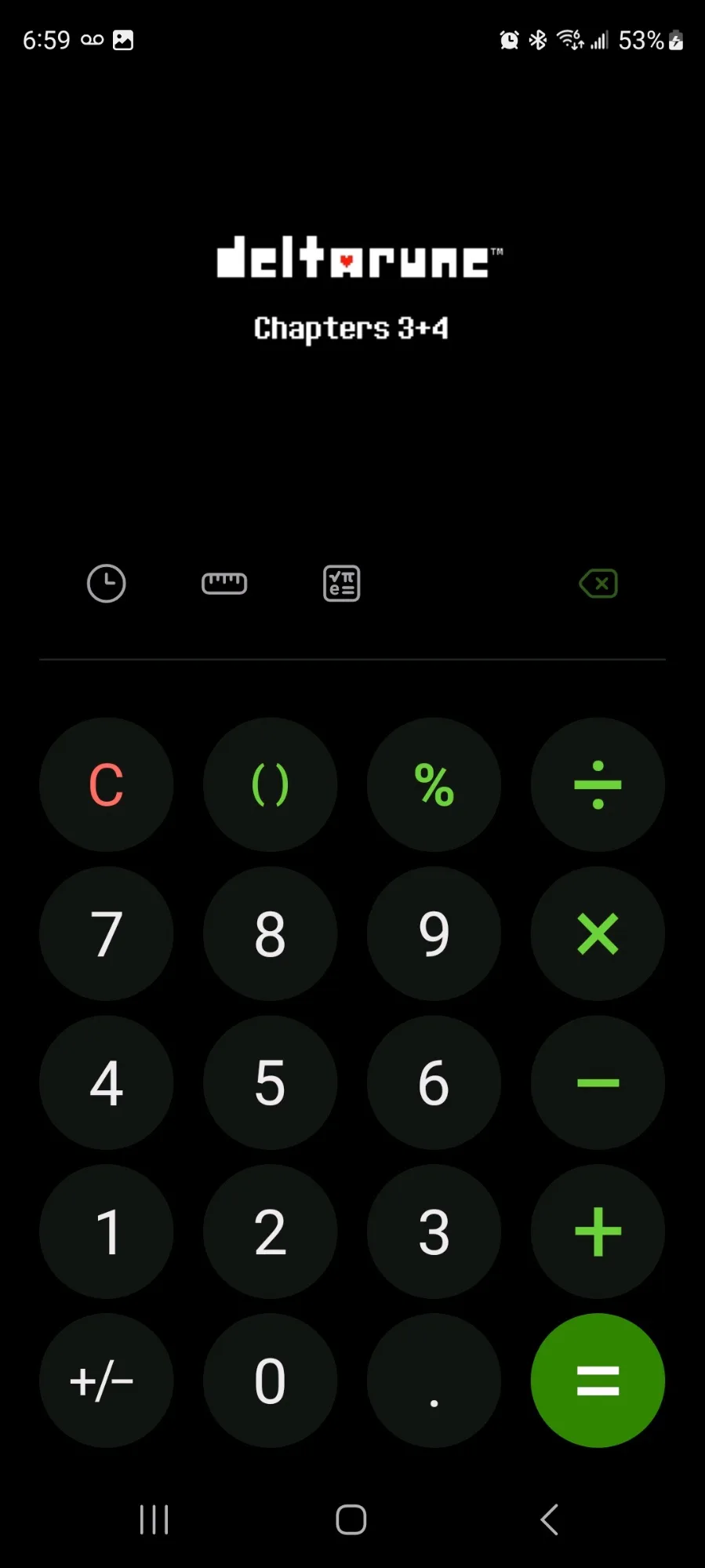
Task: Insert parentheses
Action: pos(270,784)
